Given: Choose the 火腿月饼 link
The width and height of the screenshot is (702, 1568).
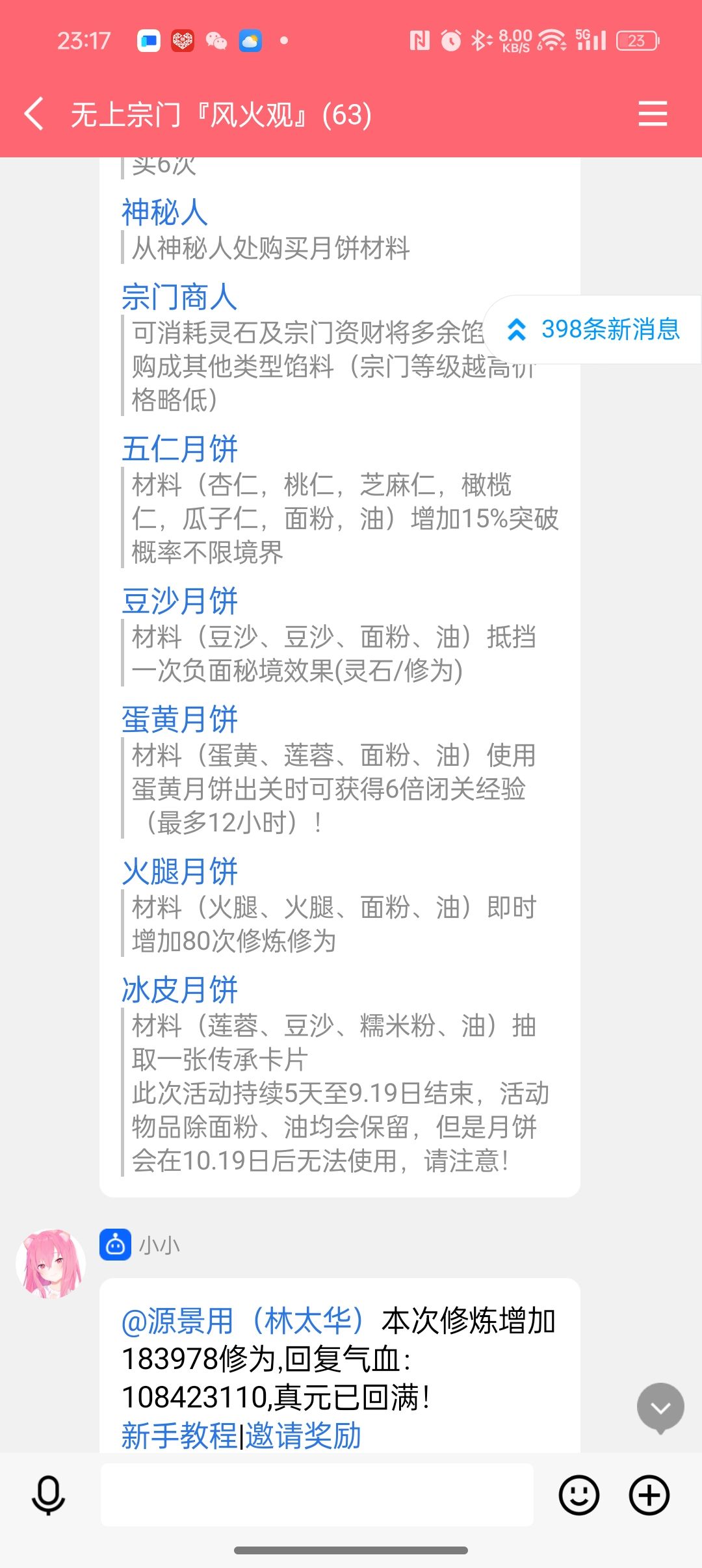Looking at the screenshot, I should pos(179,872).
